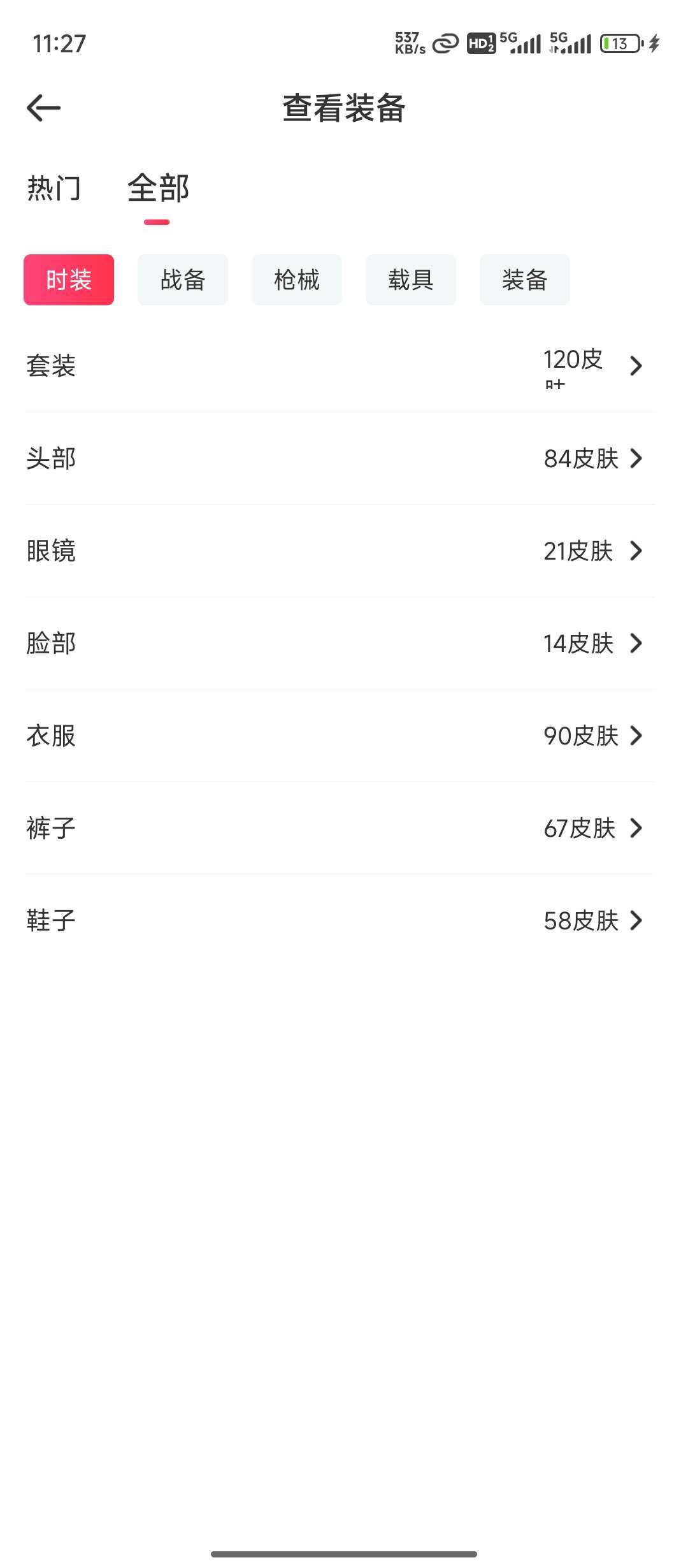This screenshot has width=688, height=1568.
Task: Open the 头部 row with 84 skins
Action: click(340, 458)
